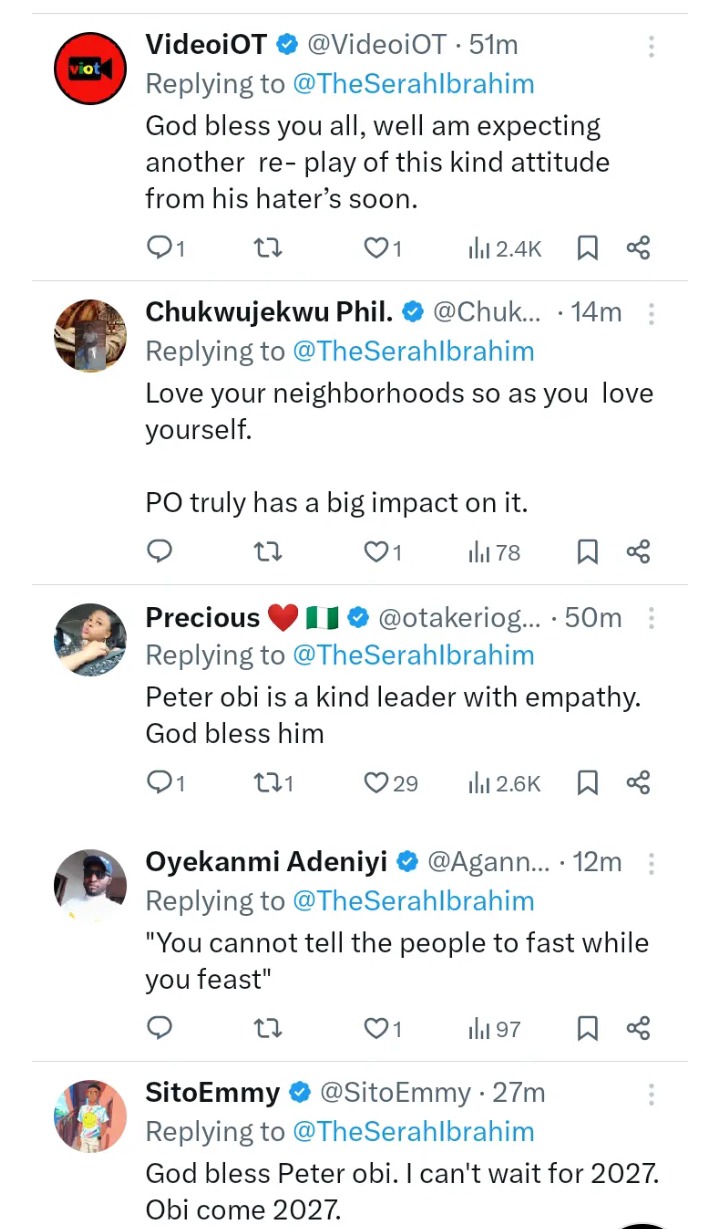
Task: View analytics for Chukwujekwu Phil.'s 78 views
Action: 495,552
